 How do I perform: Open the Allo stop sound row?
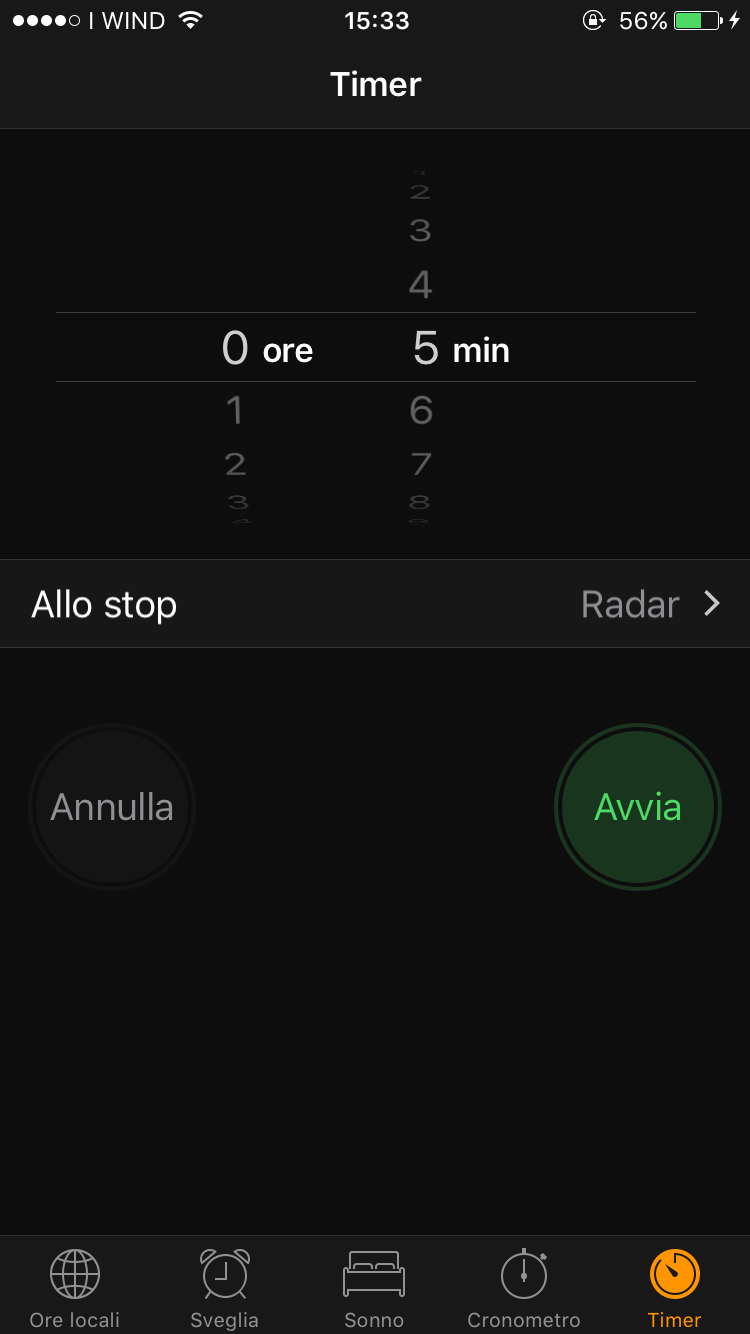[x=375, y=604]
